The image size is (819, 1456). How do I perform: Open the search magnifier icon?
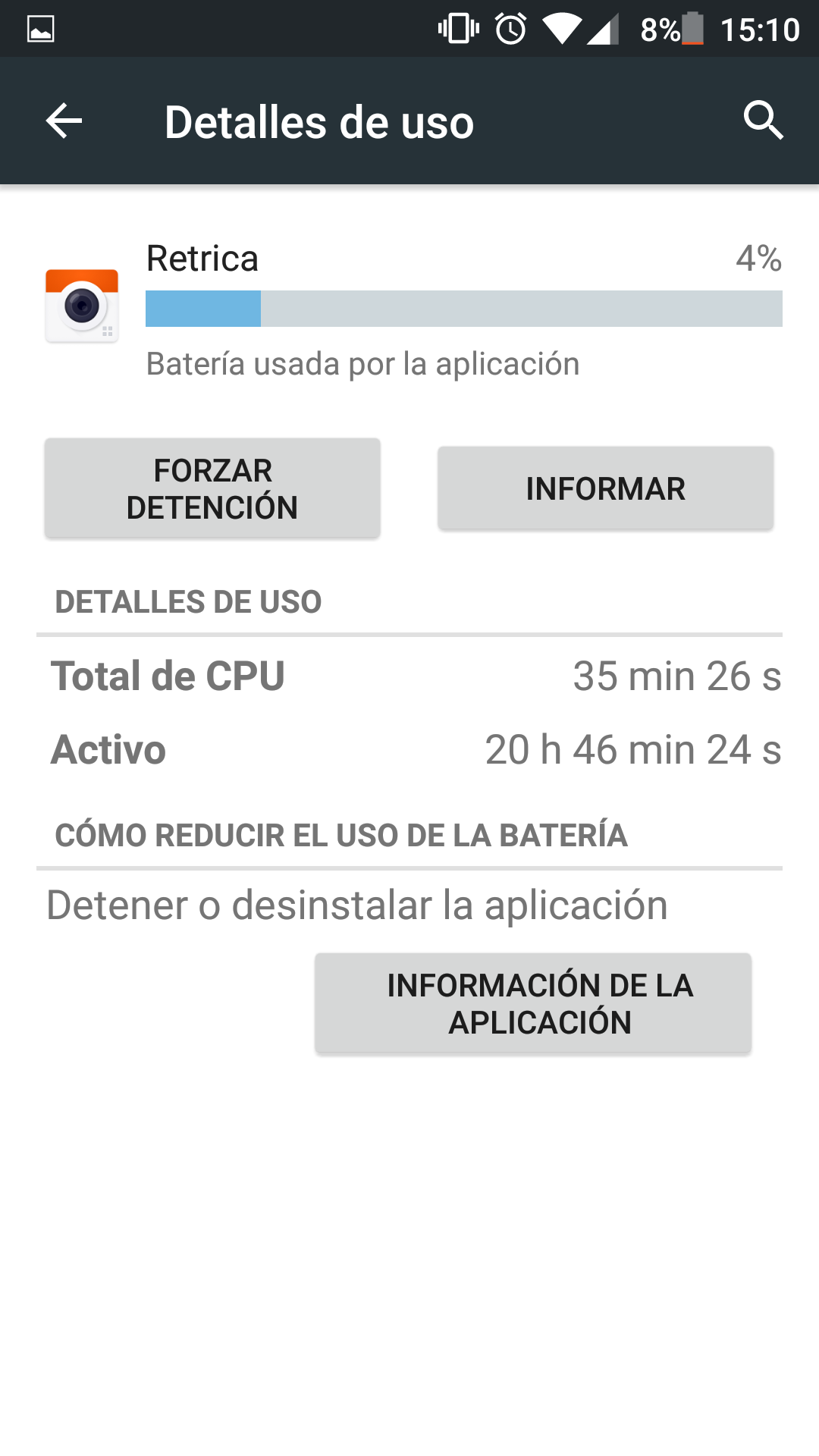763,121
